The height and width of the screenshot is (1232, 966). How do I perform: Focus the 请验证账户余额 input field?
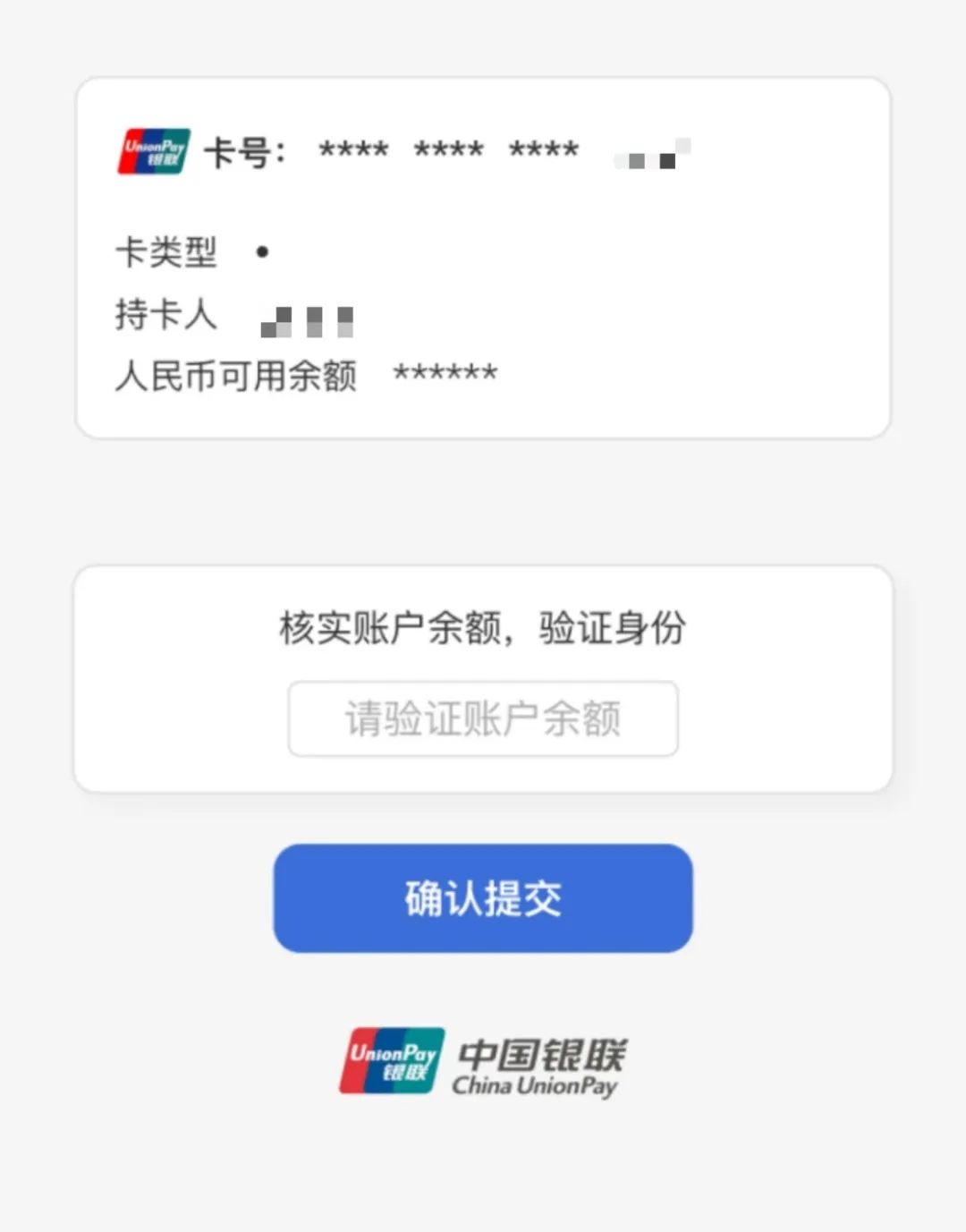pyautogui.click(x=483, y=718)
